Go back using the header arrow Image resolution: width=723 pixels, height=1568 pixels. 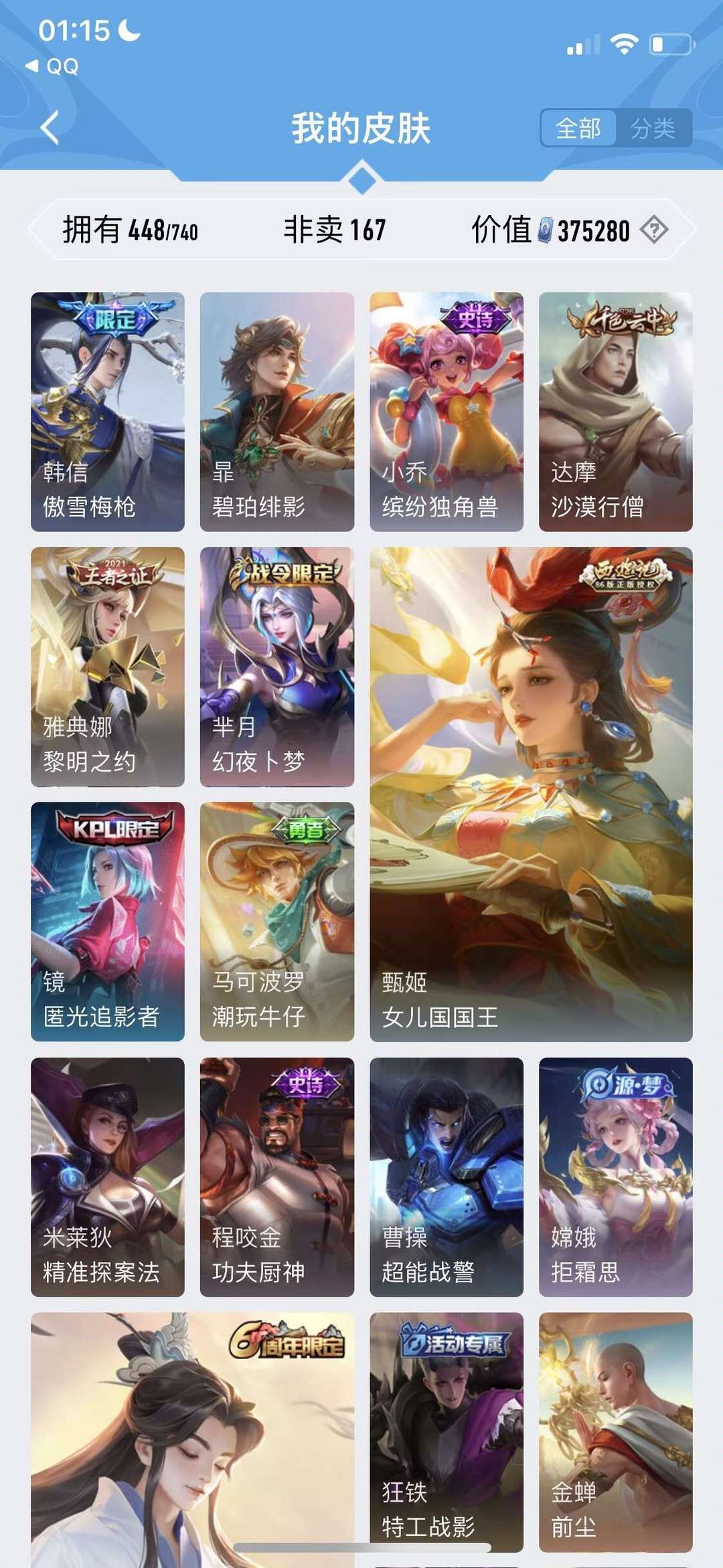50,127
